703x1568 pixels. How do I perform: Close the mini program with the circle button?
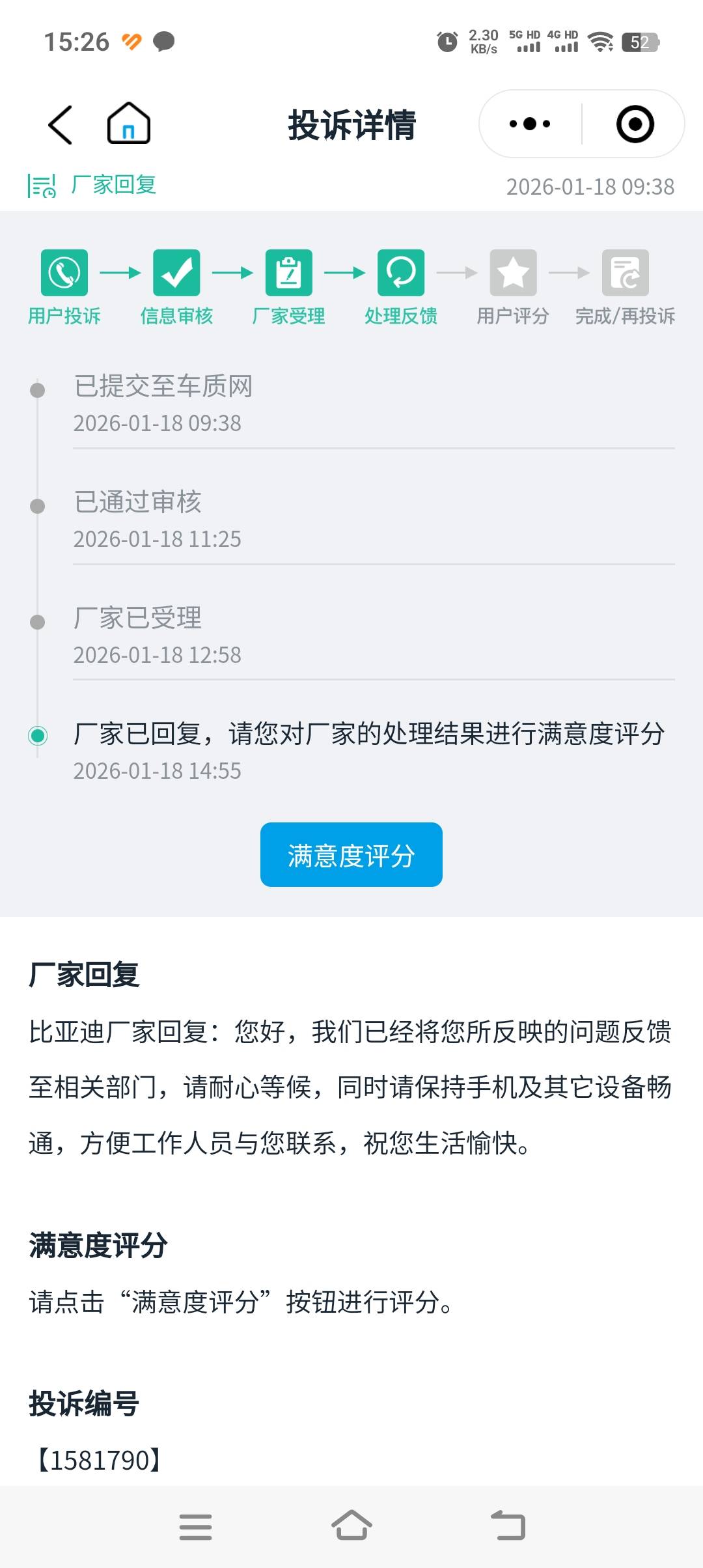(x=635, y=124)
